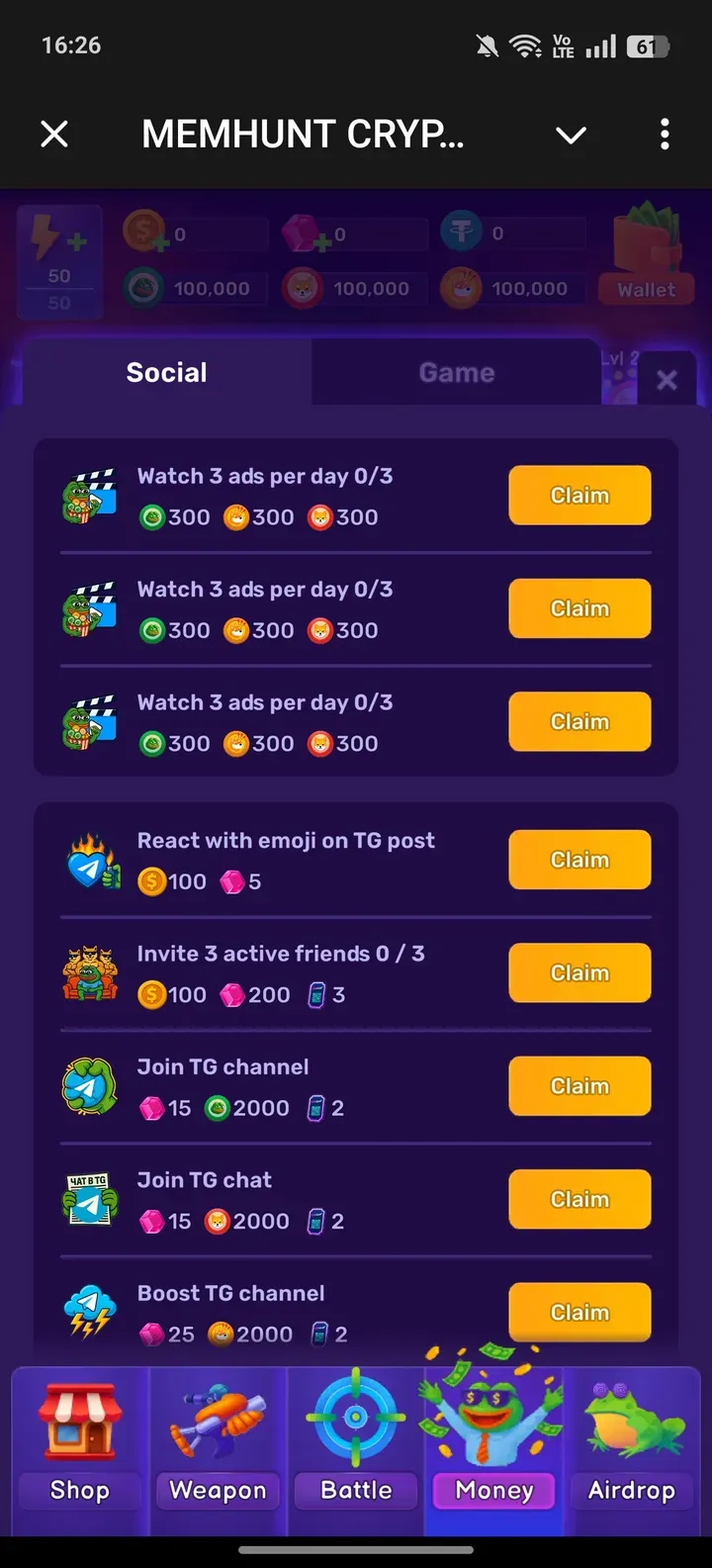Open the three-dot overflow menu
Viewport: 712px width, 1568px height.
coord(665,135)
